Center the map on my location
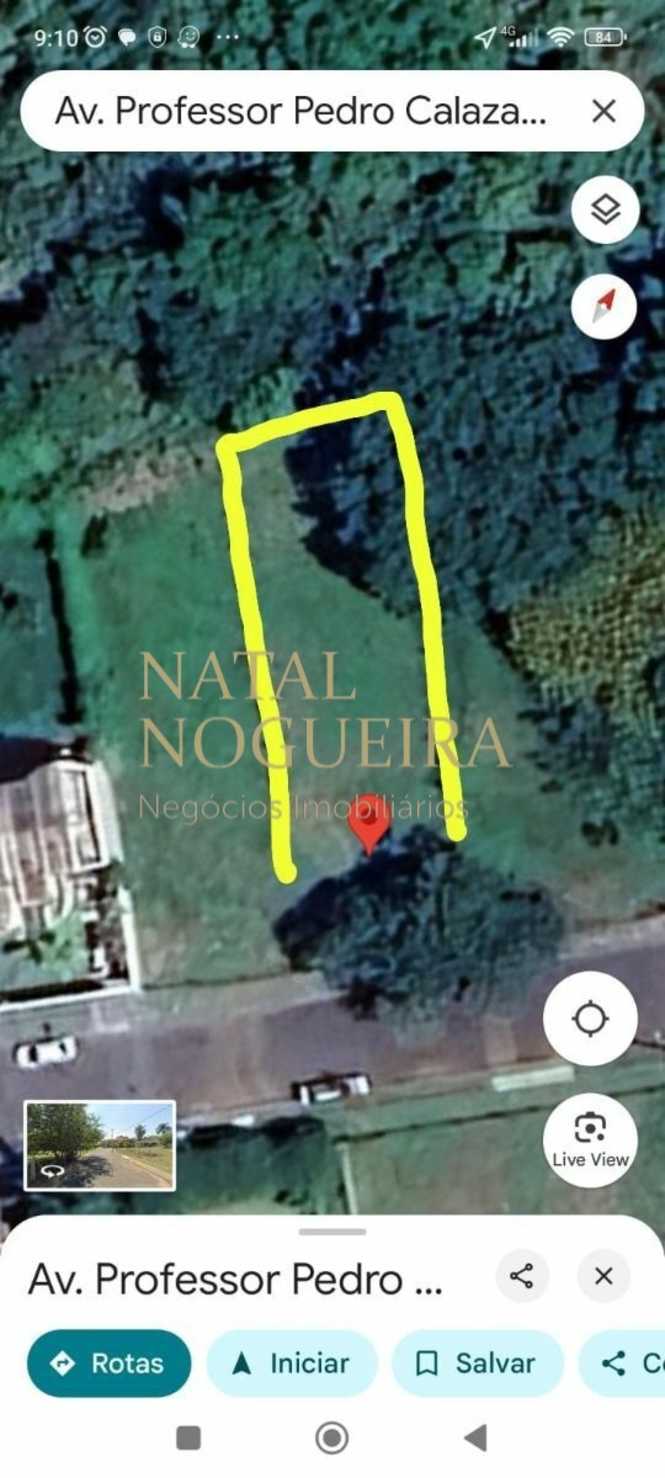 [x=590, y=1019]
